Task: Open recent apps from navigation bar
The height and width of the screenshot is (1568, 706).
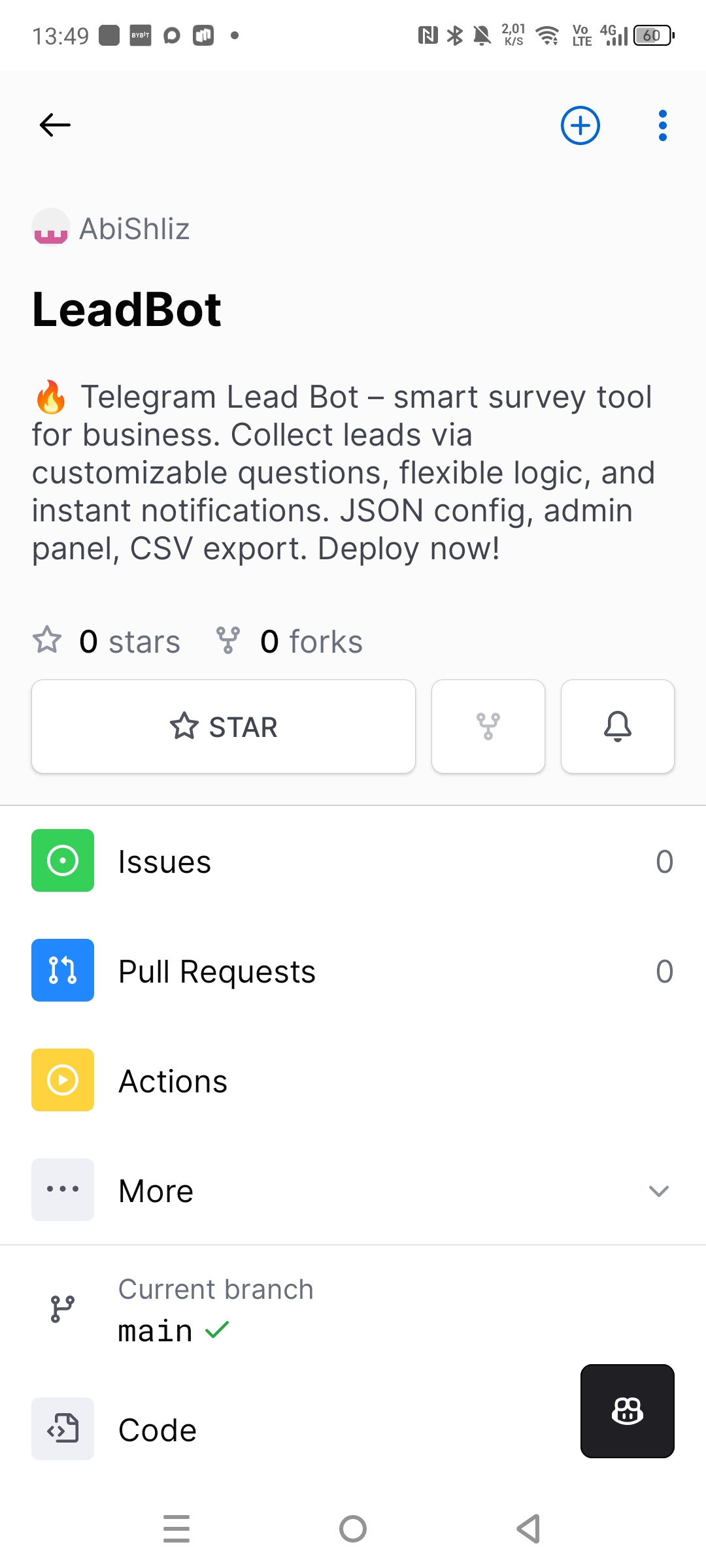Action: point(176,1529)
